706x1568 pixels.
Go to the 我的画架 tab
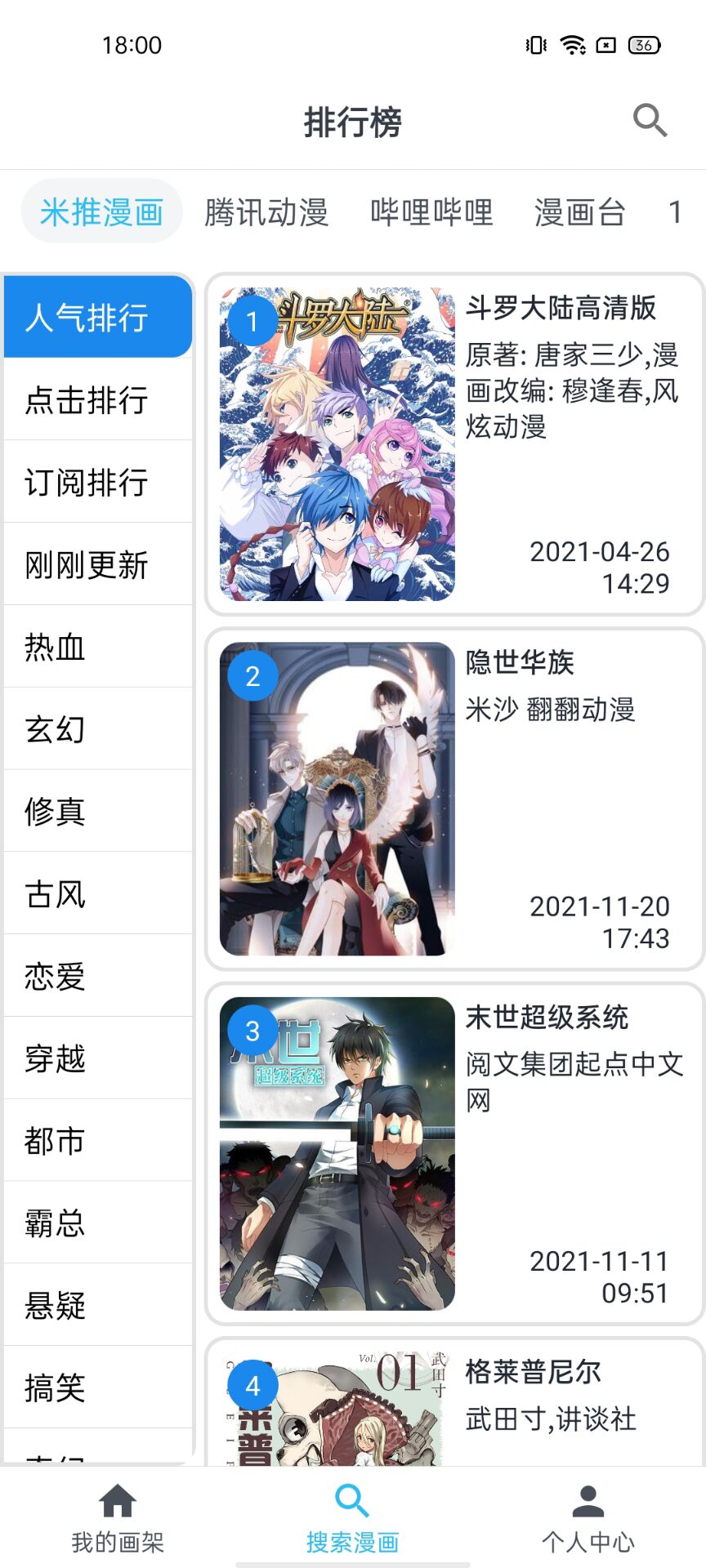(x=118, y=1519)
